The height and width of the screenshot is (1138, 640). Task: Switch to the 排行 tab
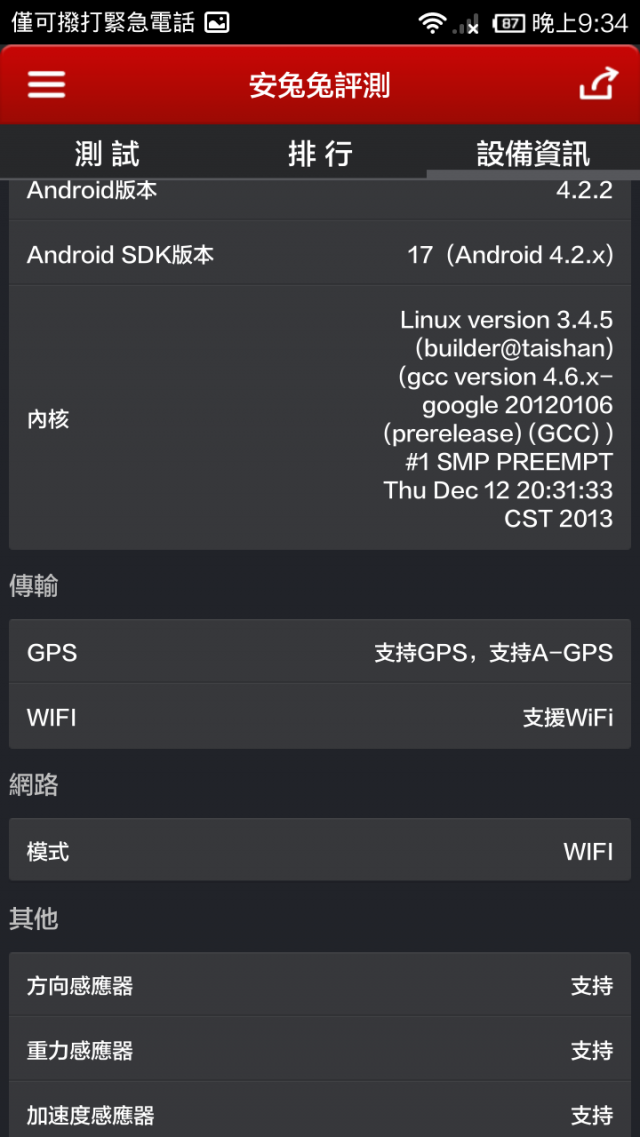[320, 154]
